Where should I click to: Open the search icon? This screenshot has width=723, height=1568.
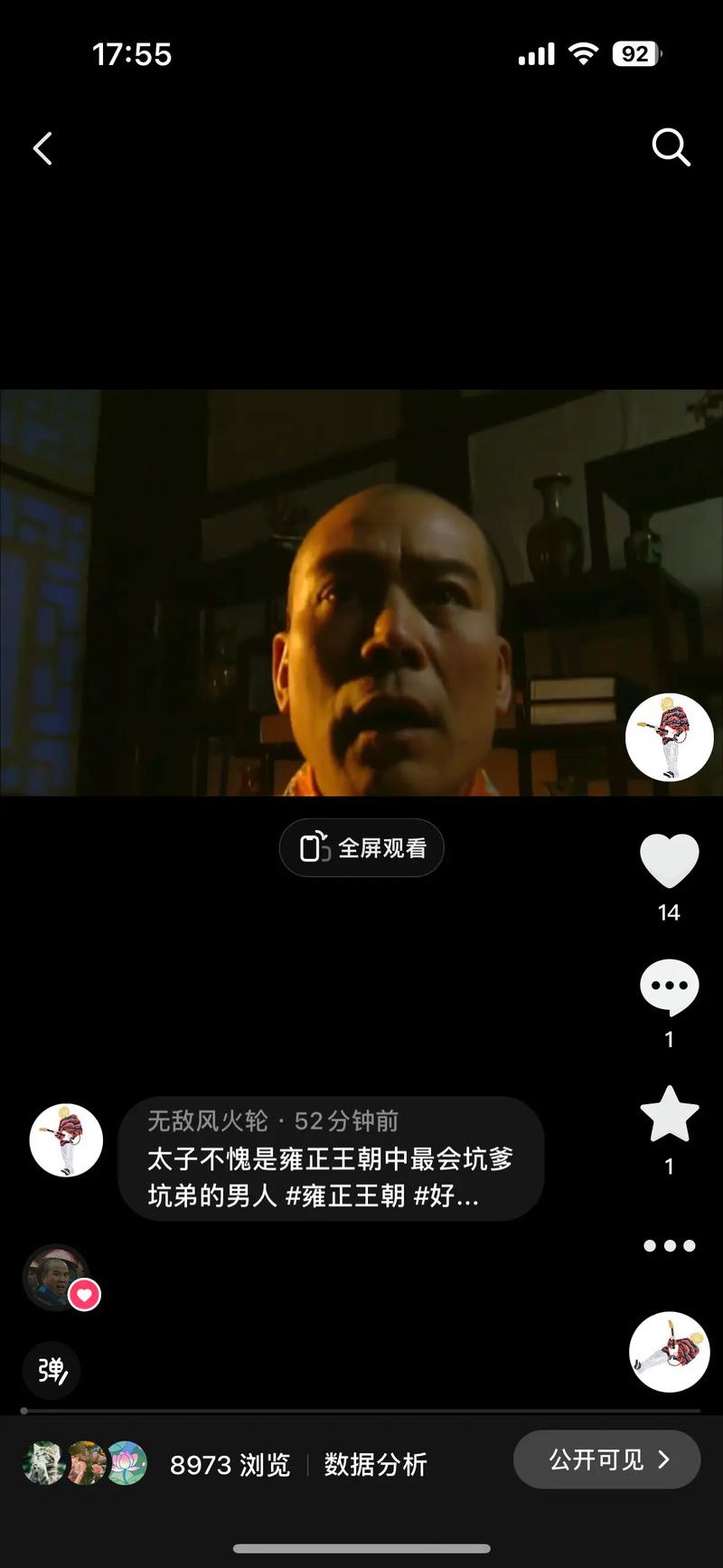[x=671, y=147]
